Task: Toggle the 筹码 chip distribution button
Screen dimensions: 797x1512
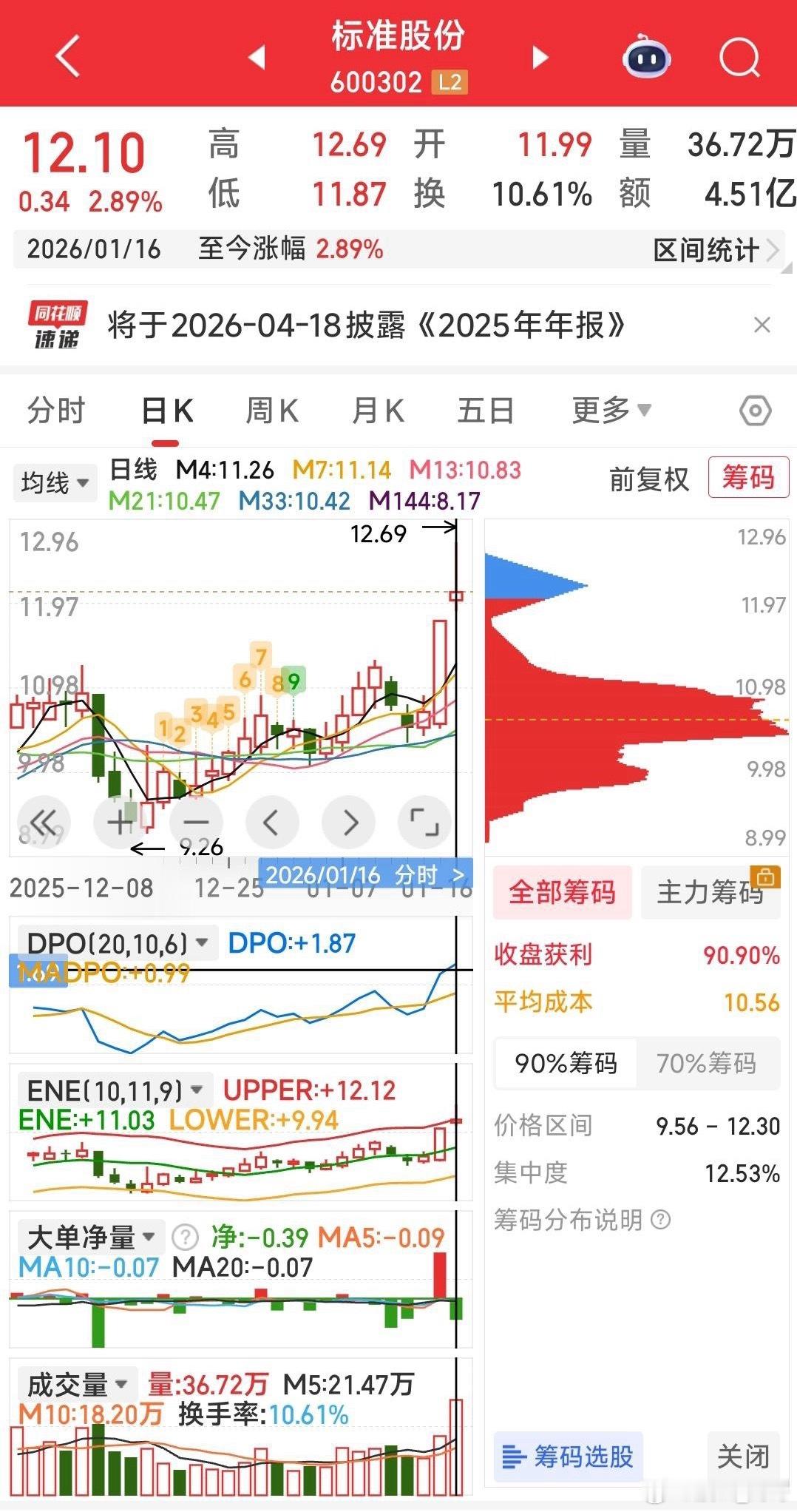Action: point(748,477)
